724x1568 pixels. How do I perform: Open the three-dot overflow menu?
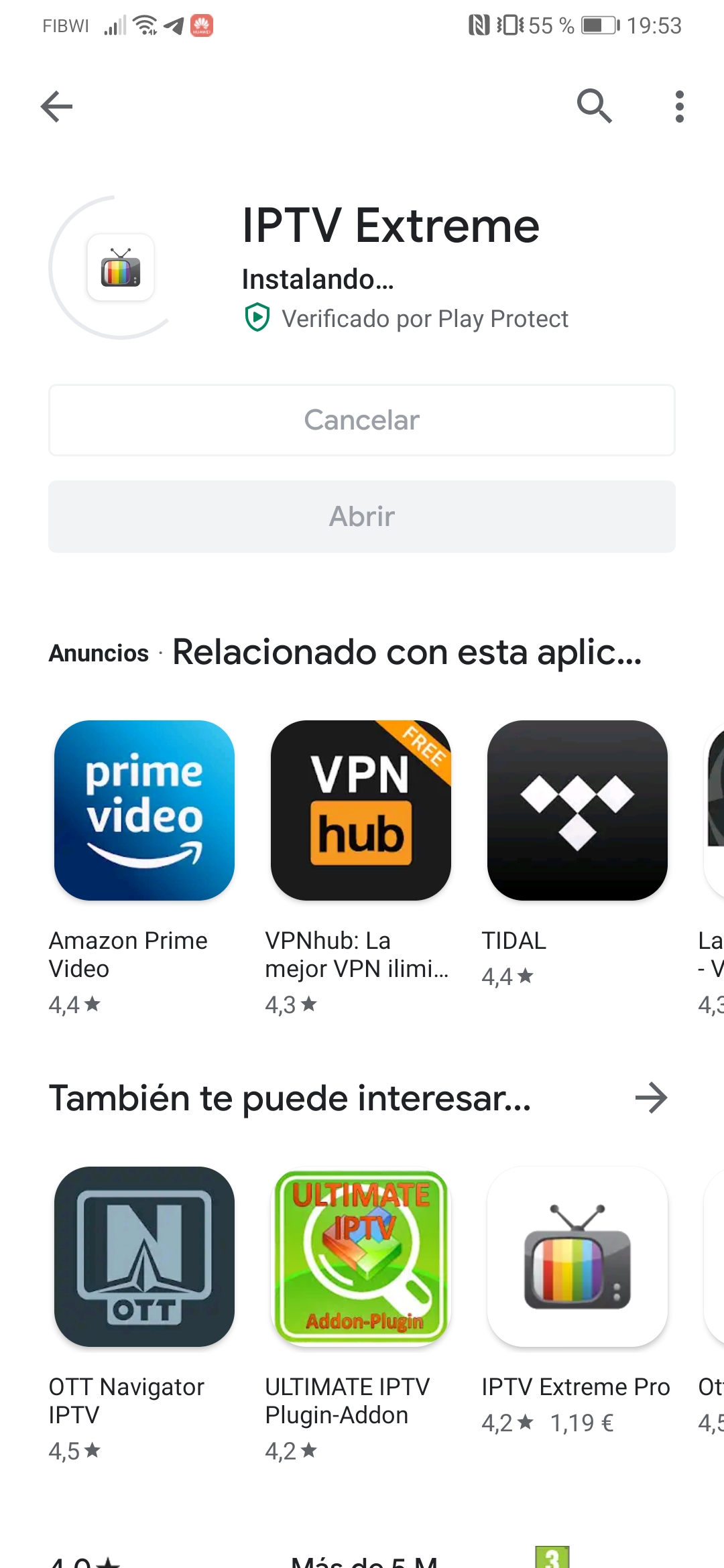pos(680,107)
